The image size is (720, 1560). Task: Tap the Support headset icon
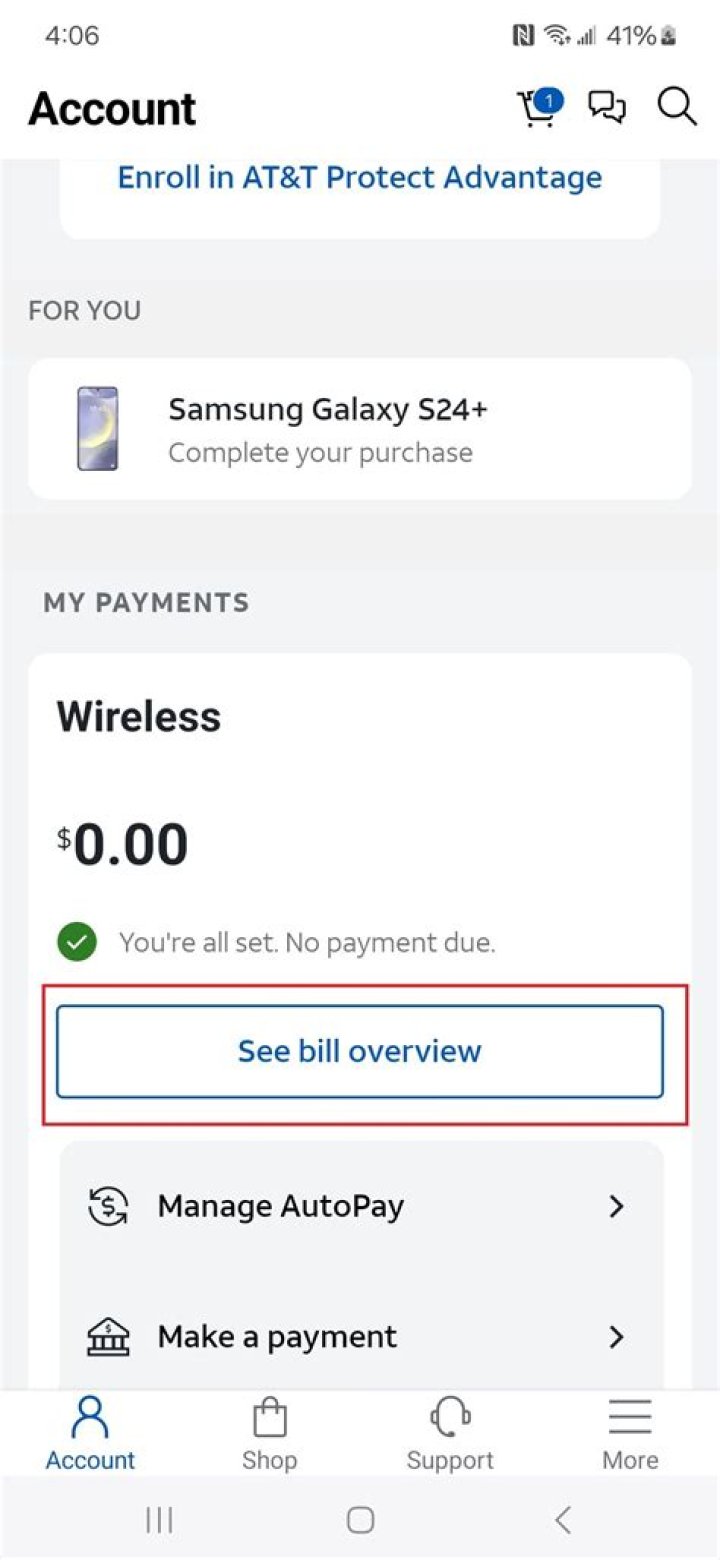click(449, 1415)
